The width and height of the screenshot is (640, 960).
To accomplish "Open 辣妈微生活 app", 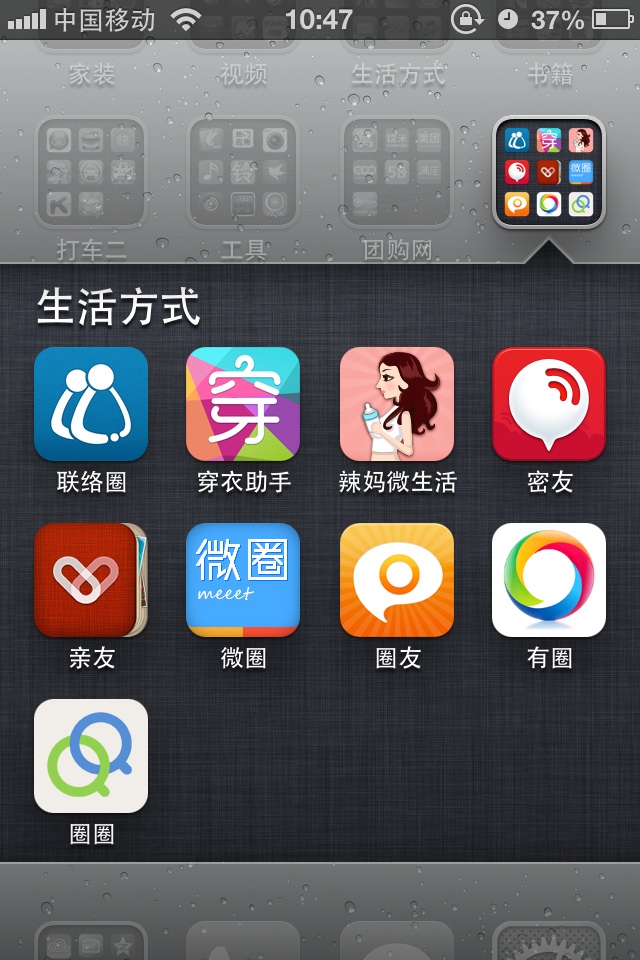I will pyautogui.click(x=396, y=404).
